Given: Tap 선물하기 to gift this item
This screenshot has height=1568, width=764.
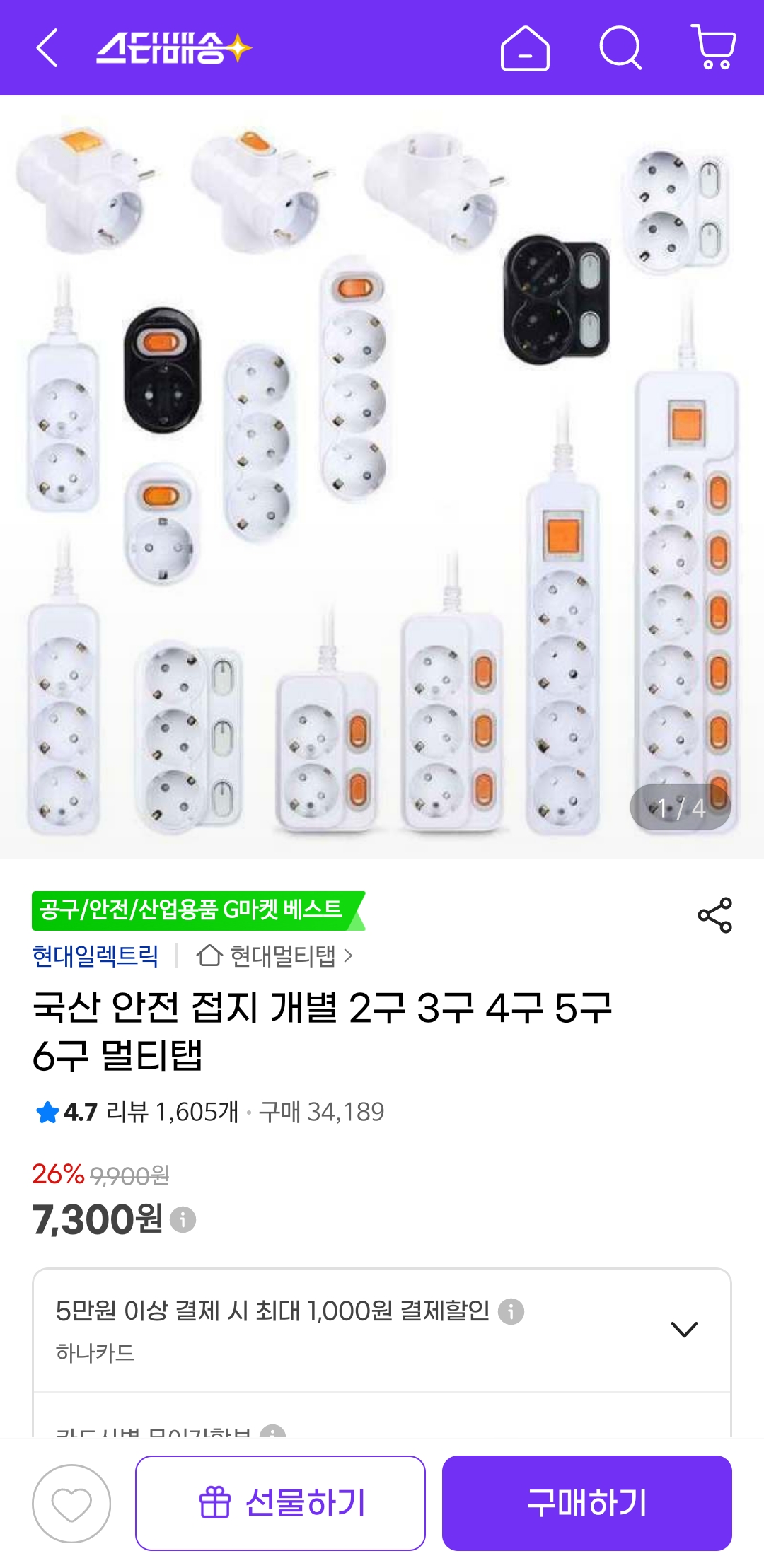Looking at the screenshot, I should [x=280, y=1503].
